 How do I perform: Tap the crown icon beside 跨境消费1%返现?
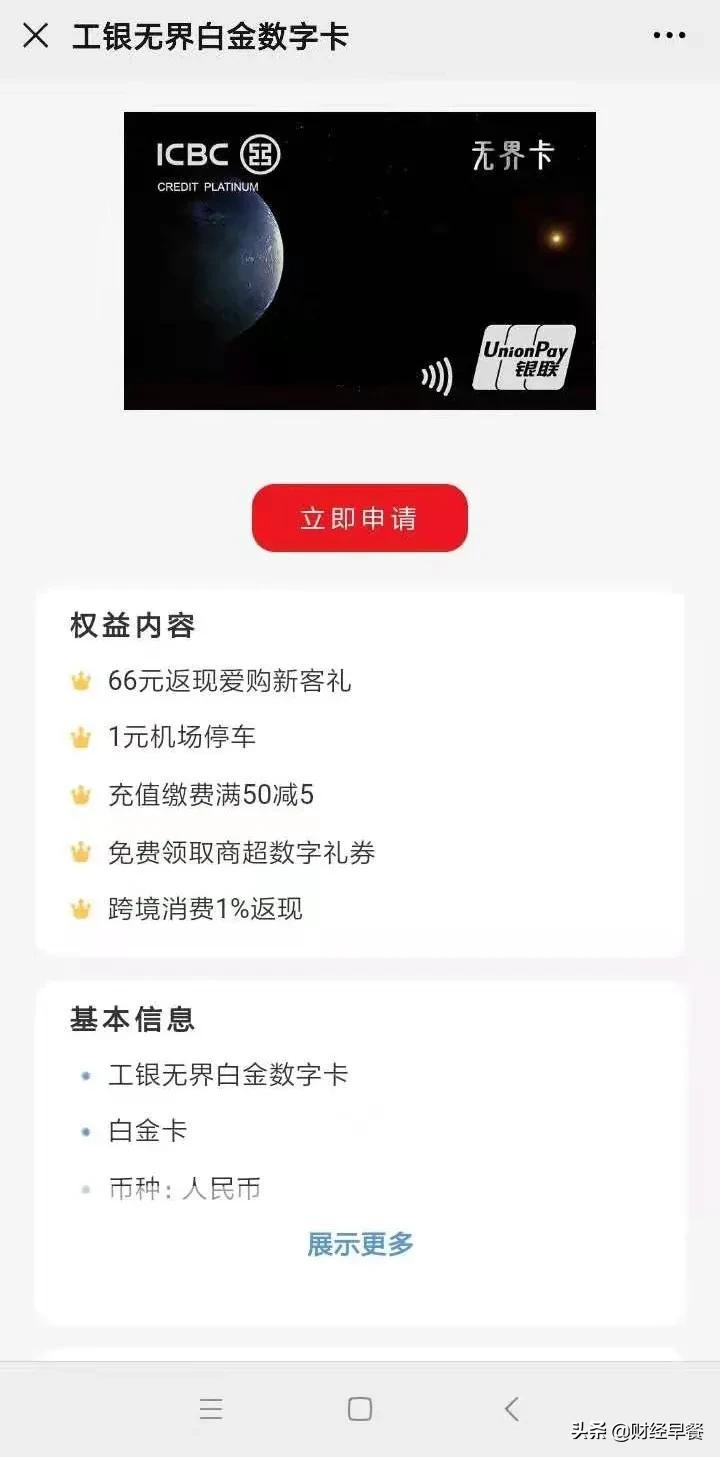click(x=79, y=909)
